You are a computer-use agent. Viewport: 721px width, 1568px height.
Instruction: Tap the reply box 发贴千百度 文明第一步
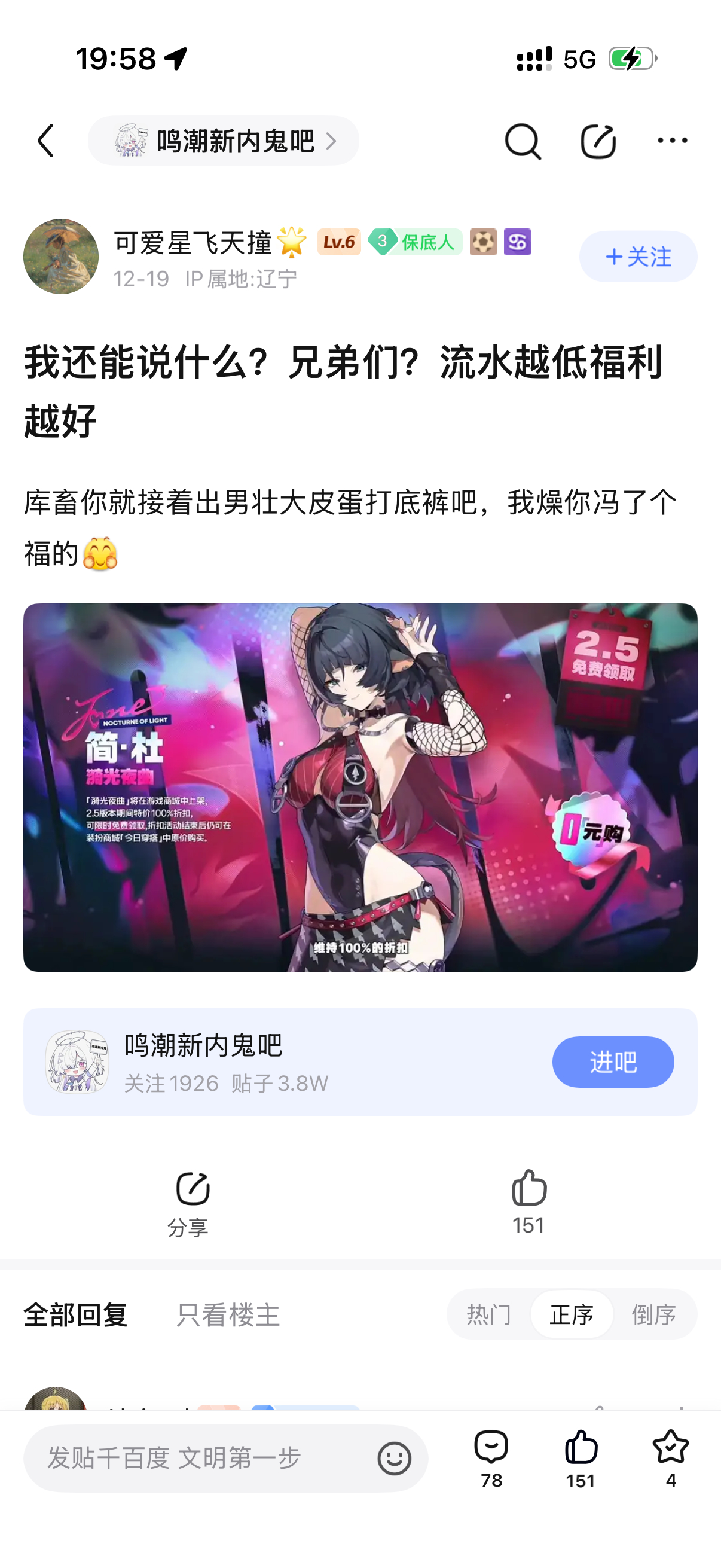(201, 1458)
